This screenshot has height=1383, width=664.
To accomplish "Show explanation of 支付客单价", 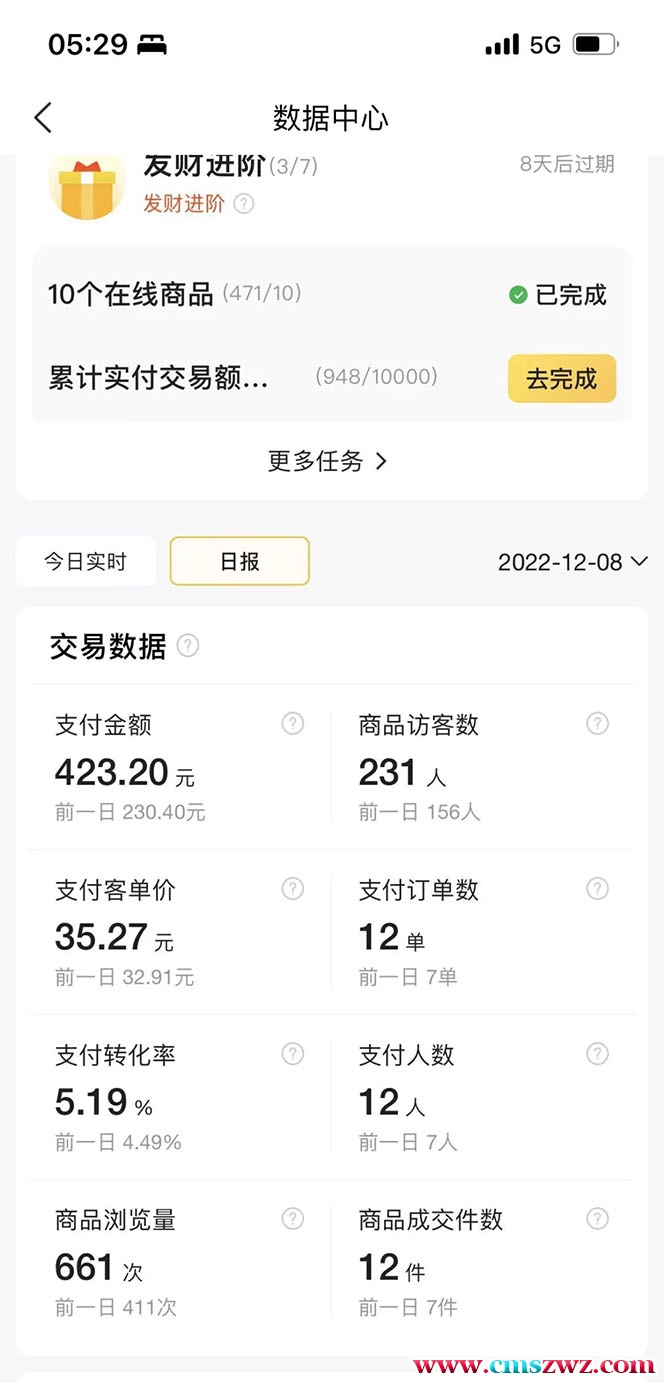I will (292, 888).
